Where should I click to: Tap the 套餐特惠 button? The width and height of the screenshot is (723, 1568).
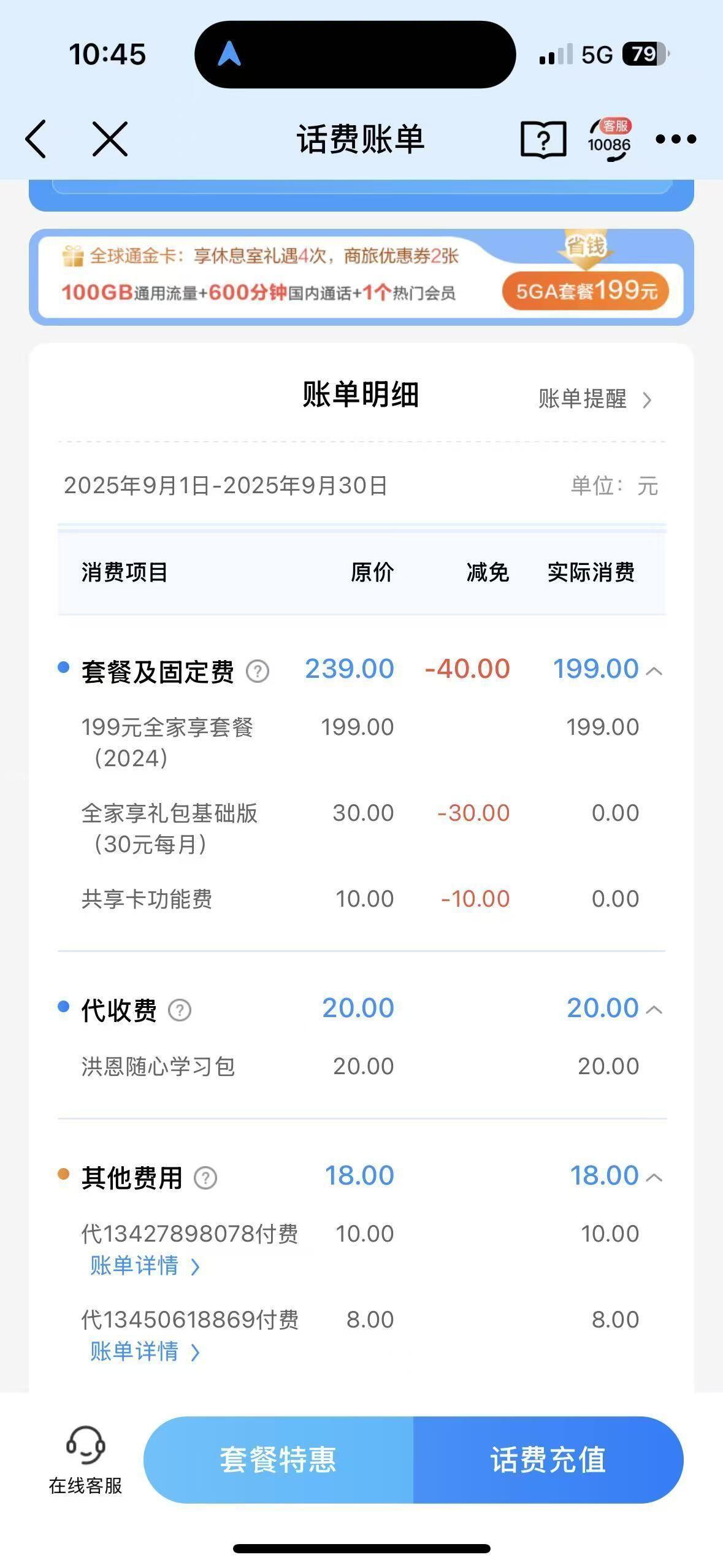click(x=278, y=1459)
